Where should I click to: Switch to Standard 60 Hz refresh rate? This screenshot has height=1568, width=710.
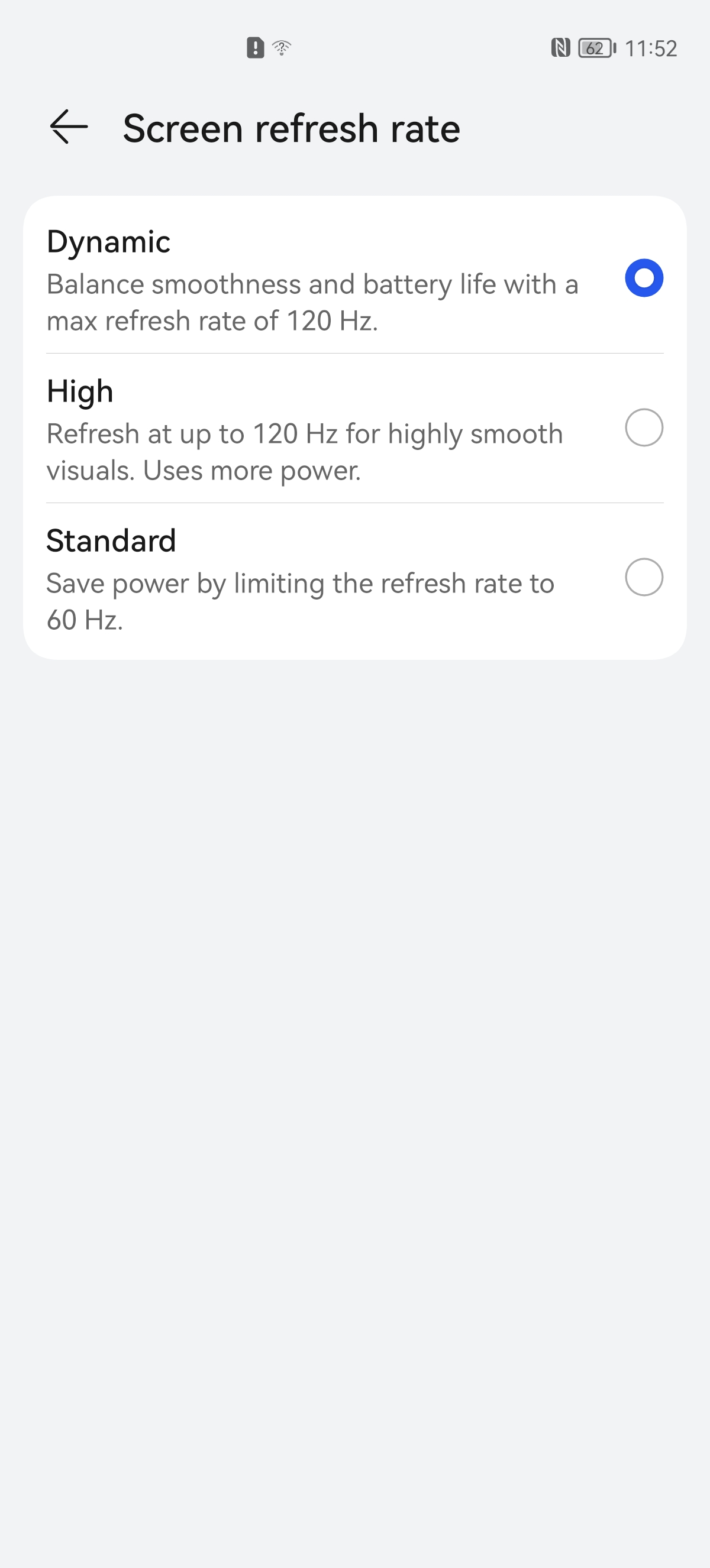click(644, 577)
